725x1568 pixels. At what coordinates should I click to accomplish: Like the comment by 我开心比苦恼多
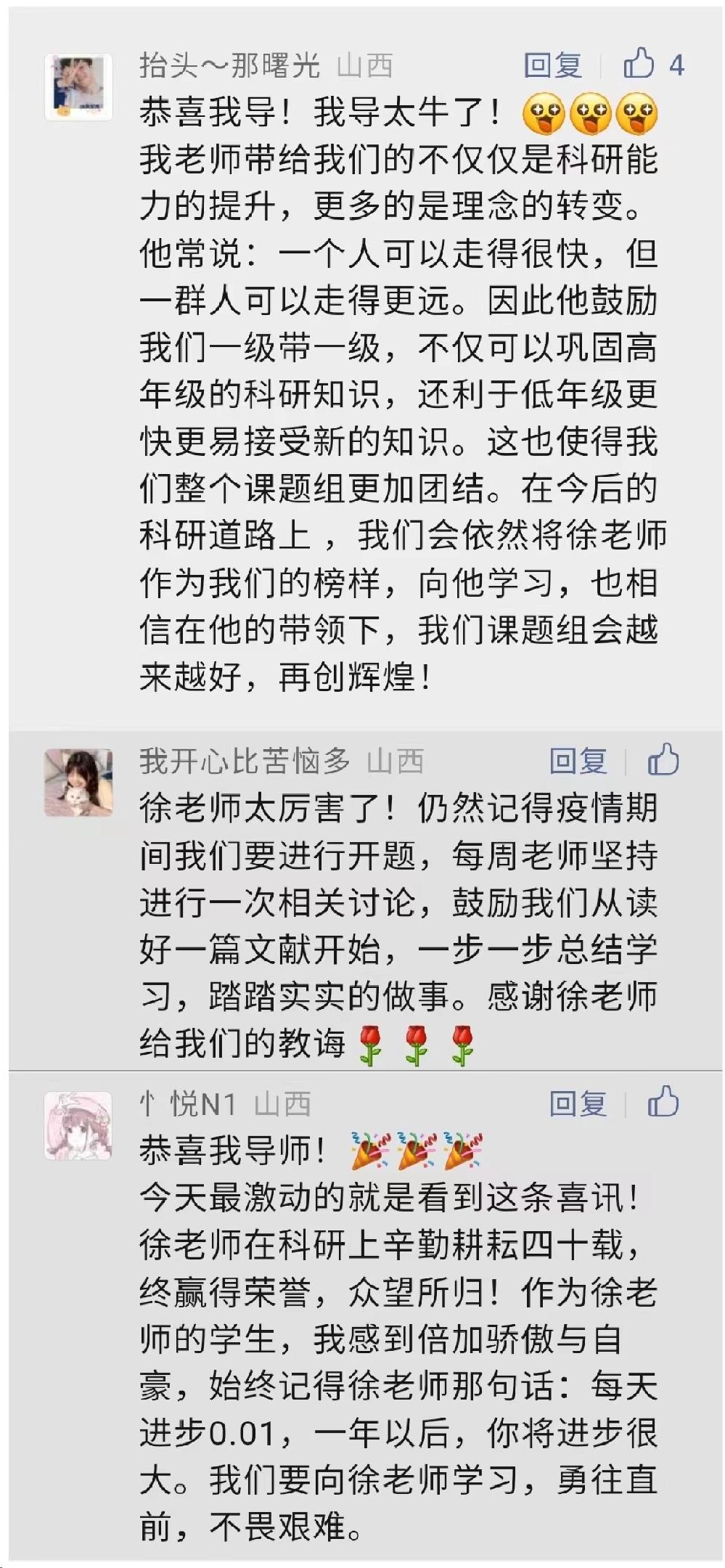pyautogui.click(x=663, y=761)
